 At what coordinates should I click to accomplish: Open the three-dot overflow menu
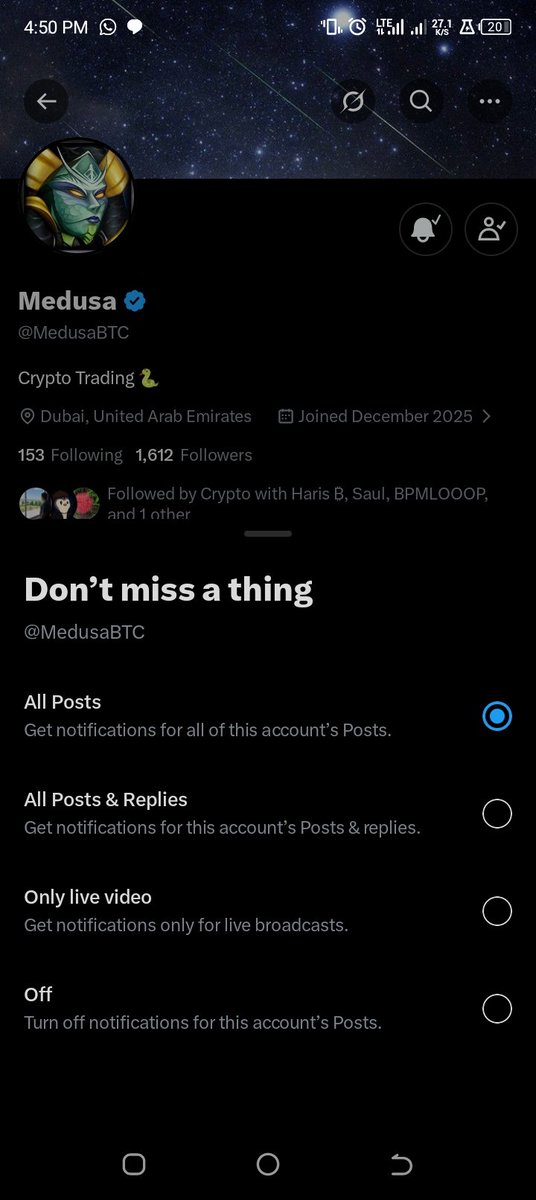(x=489, y=101)
